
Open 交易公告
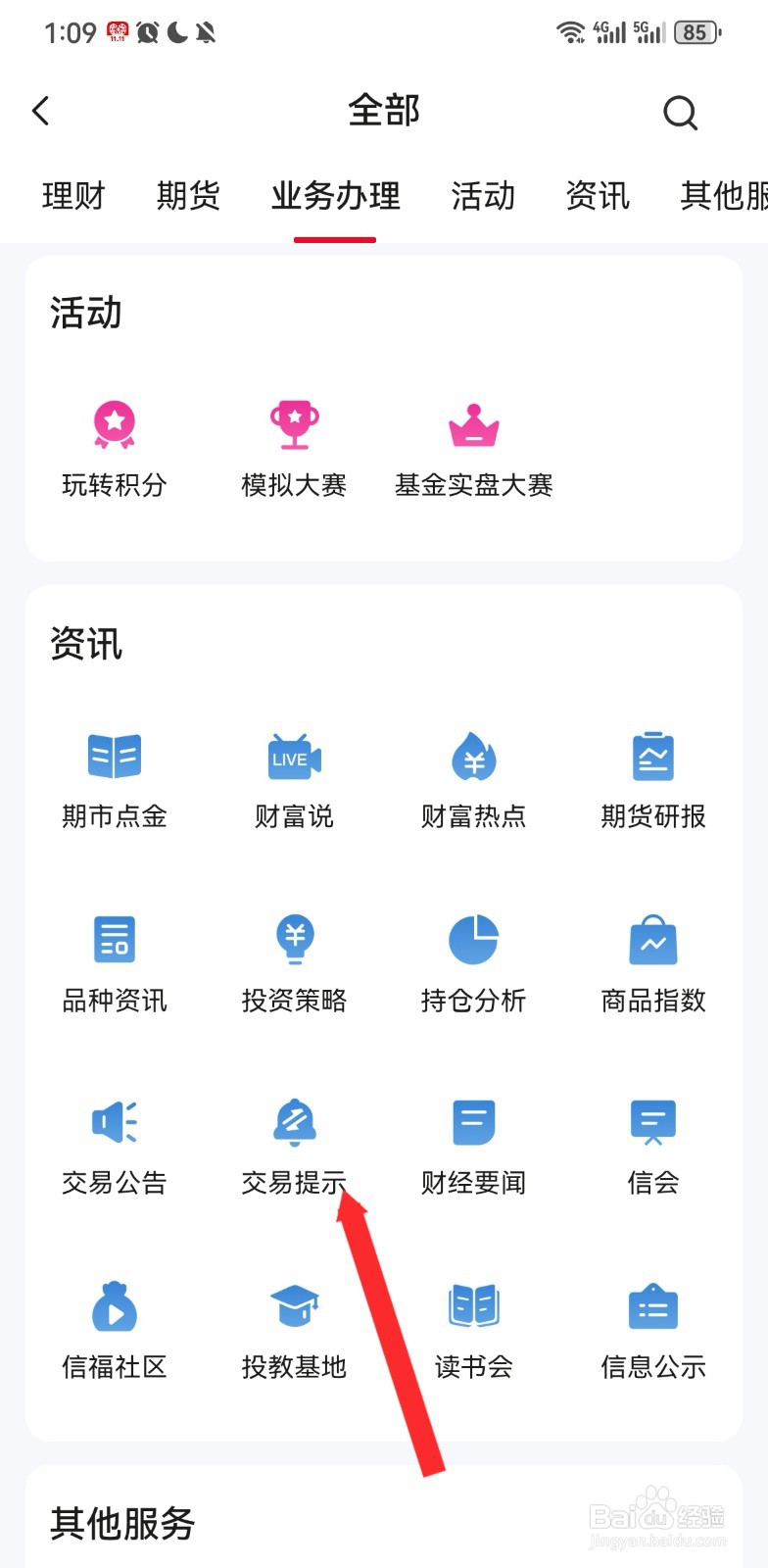pyautogui.click(x=115, y=1147)
